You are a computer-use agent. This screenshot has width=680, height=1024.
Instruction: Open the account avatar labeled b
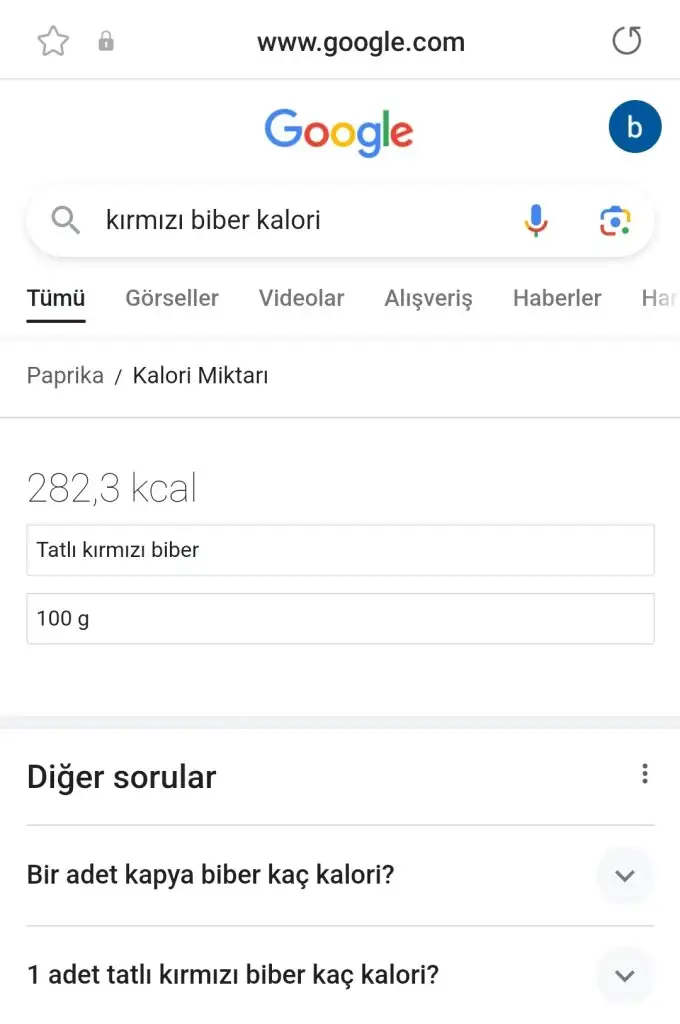click(x=634, y=127)
